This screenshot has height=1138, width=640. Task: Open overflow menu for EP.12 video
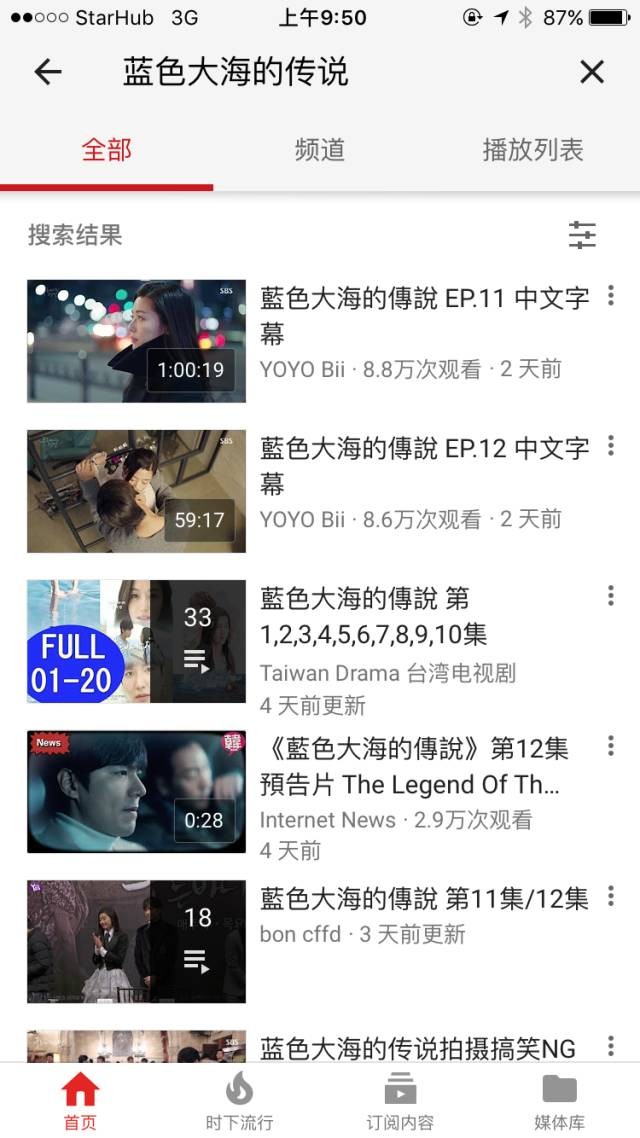[610, 447]
